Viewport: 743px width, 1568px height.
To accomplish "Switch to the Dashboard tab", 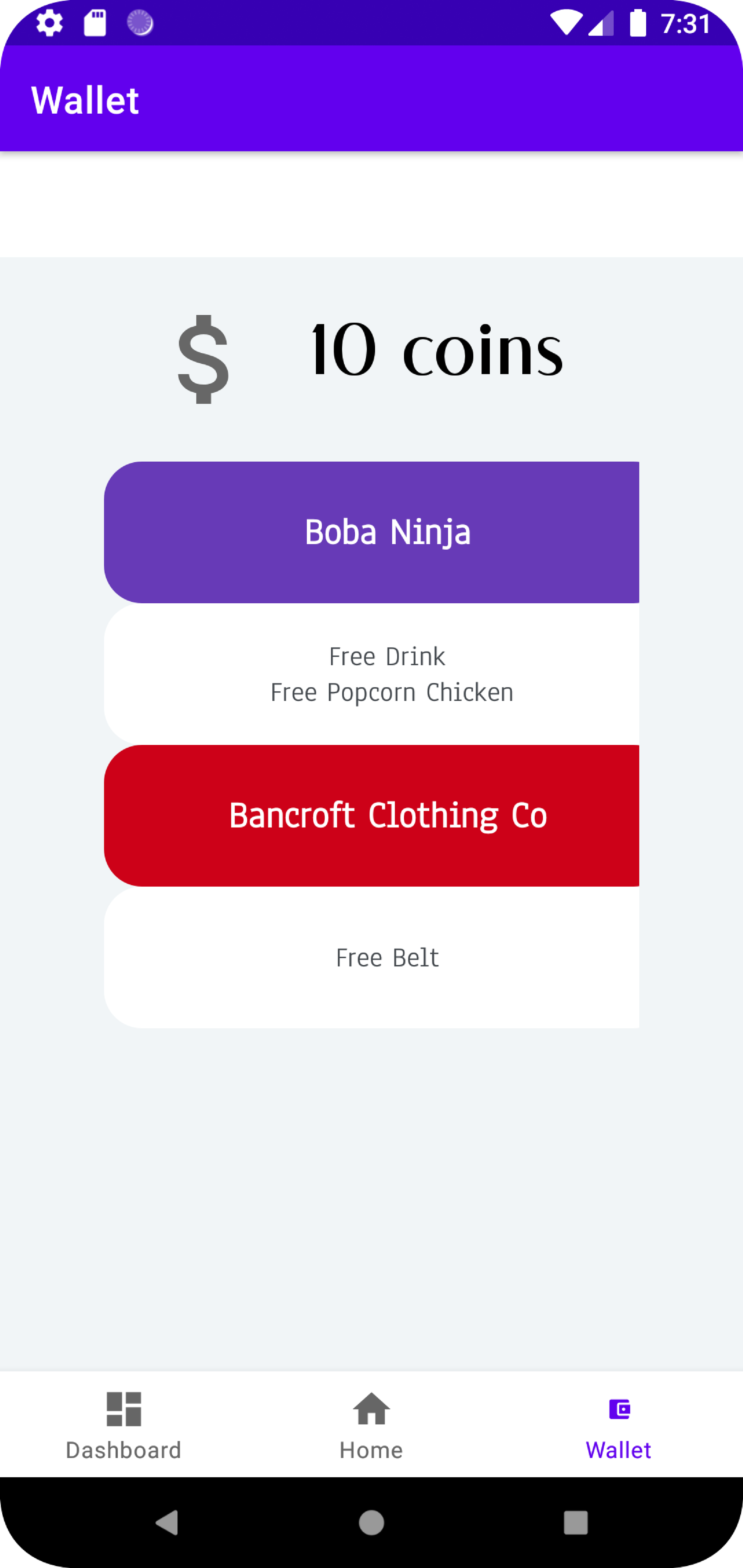I will pyautogui.click(x=124, y=1425).
